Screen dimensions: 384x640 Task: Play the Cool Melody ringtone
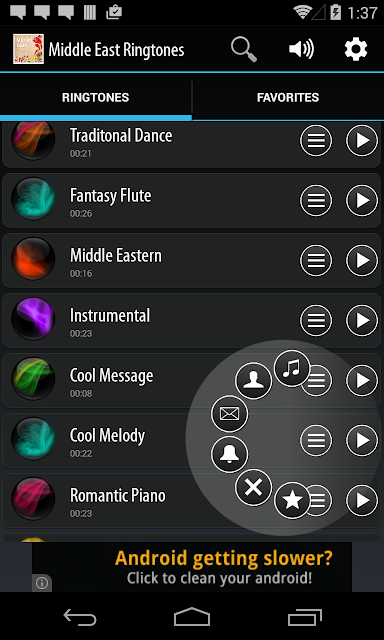tap(362, 440)
